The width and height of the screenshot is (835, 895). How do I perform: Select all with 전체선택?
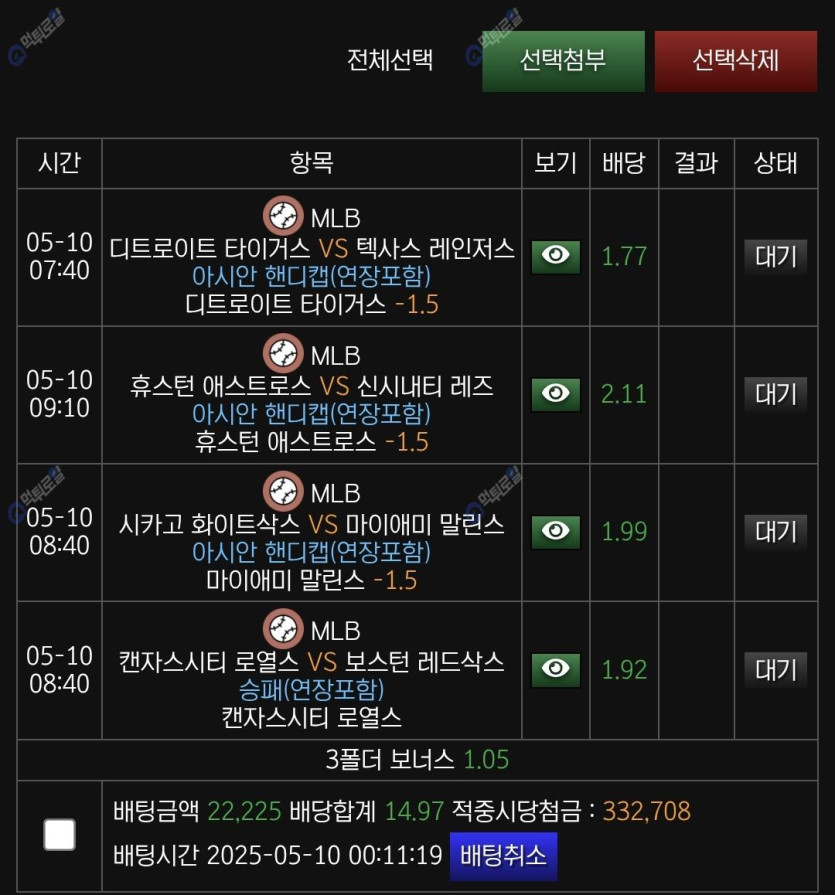click(x=390, y=59)
